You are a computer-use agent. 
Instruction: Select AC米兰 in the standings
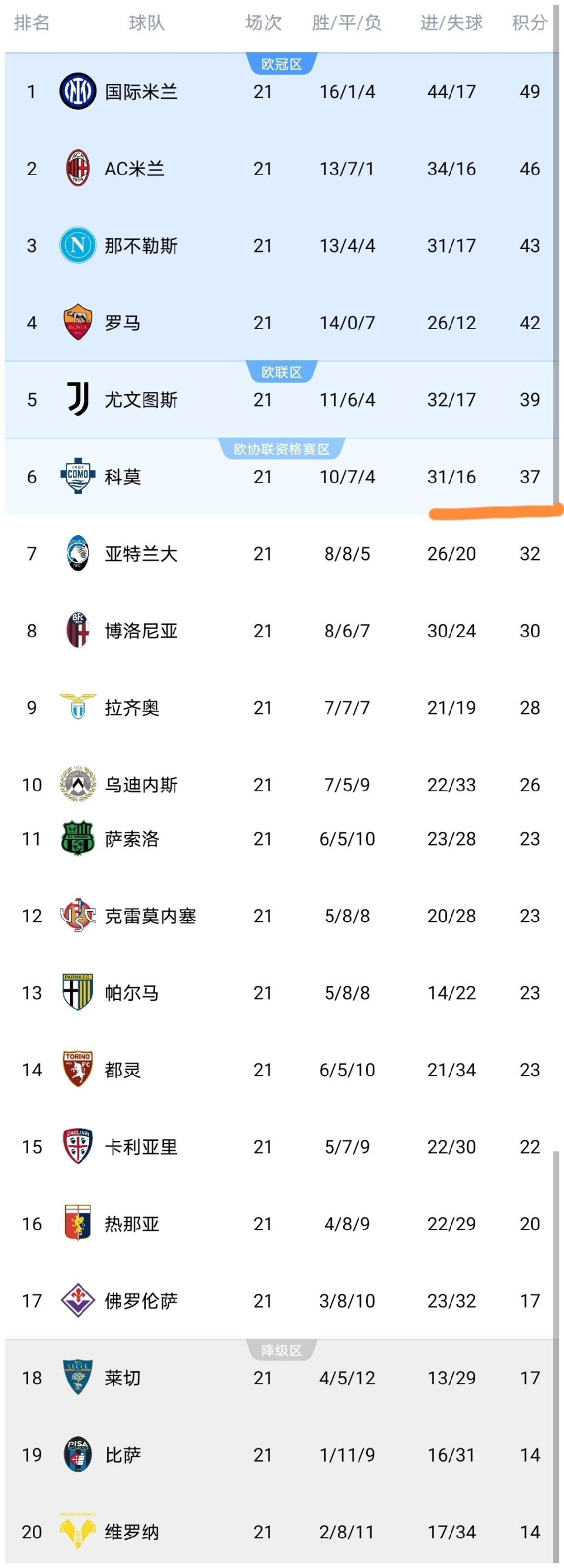pyautogui.click(x=135, y=169)
